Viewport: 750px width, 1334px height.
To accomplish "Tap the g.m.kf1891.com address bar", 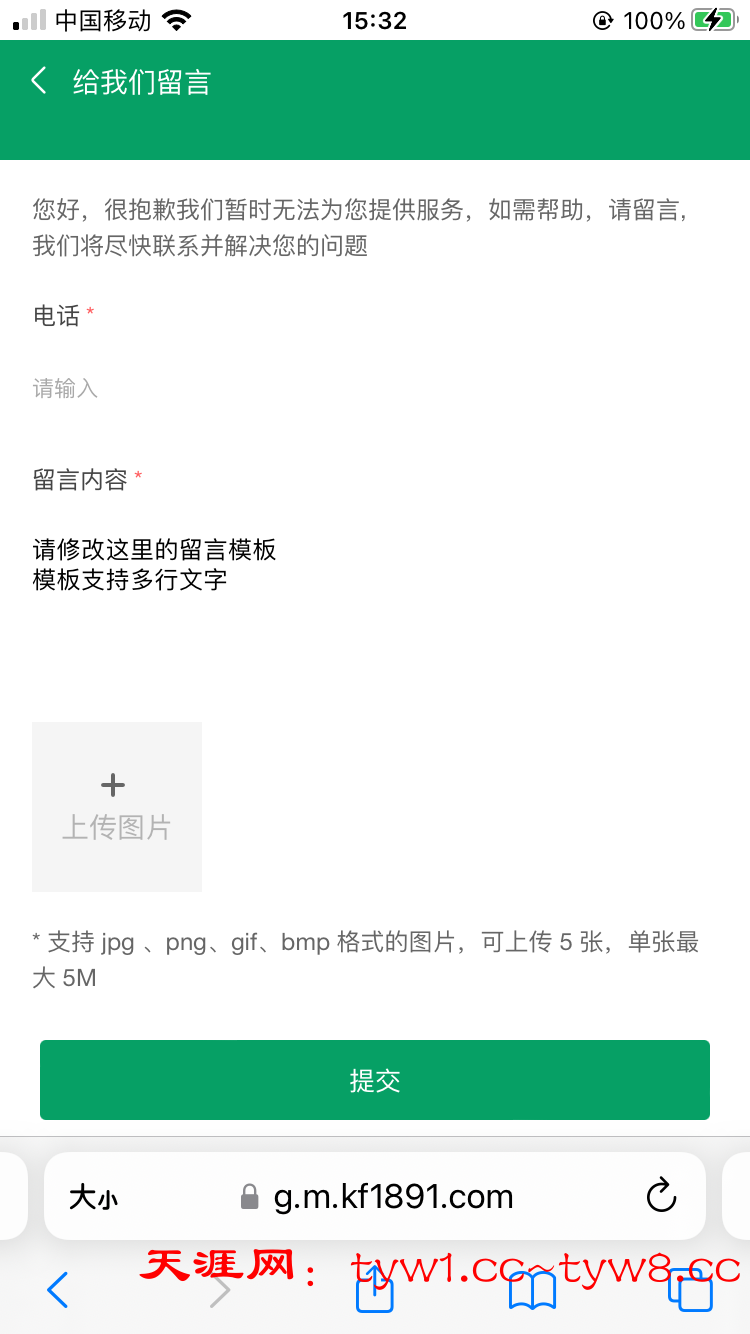I will pos(377,1197).
